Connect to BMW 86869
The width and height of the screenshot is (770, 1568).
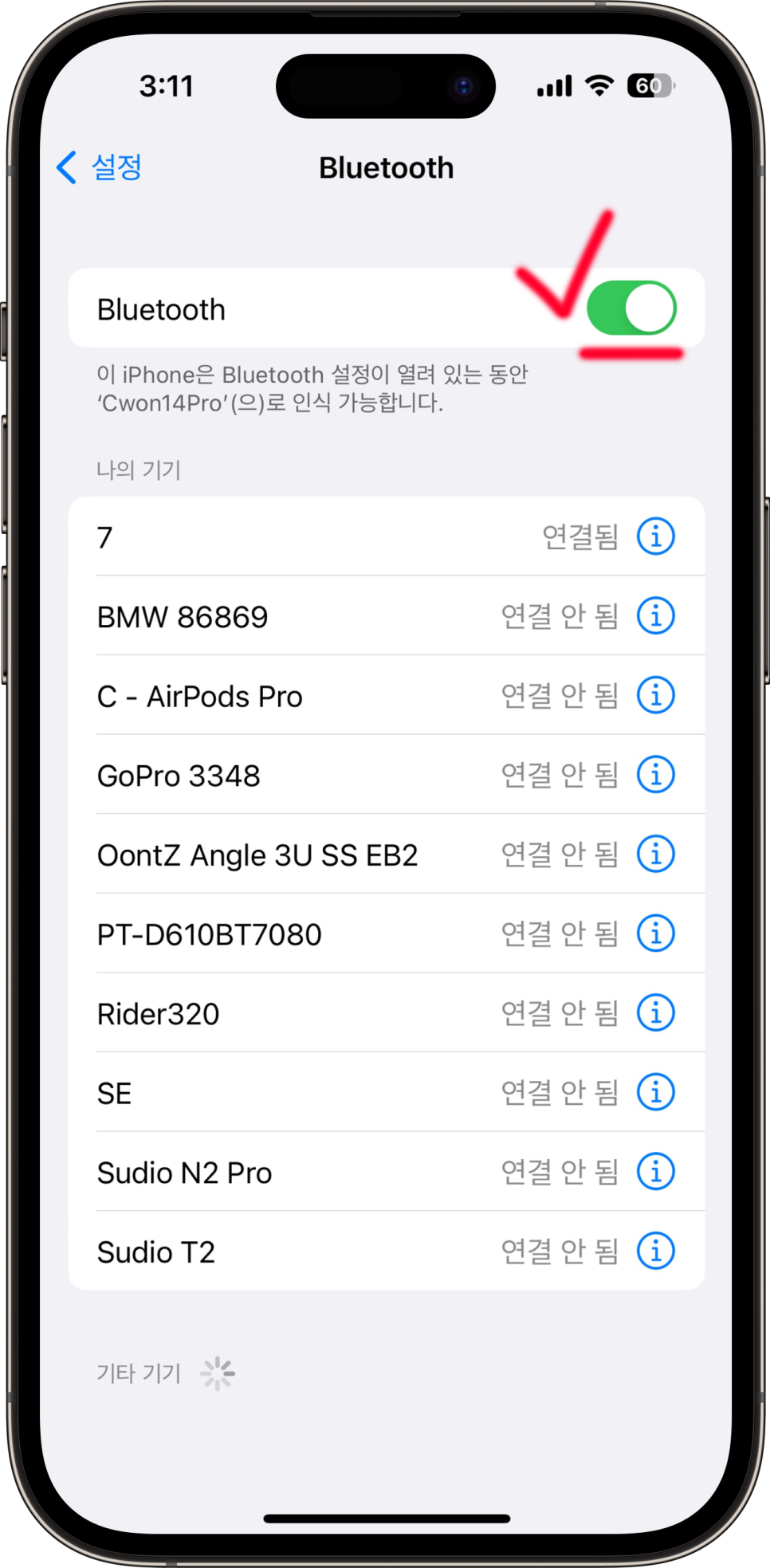click(x=387, y=616)
